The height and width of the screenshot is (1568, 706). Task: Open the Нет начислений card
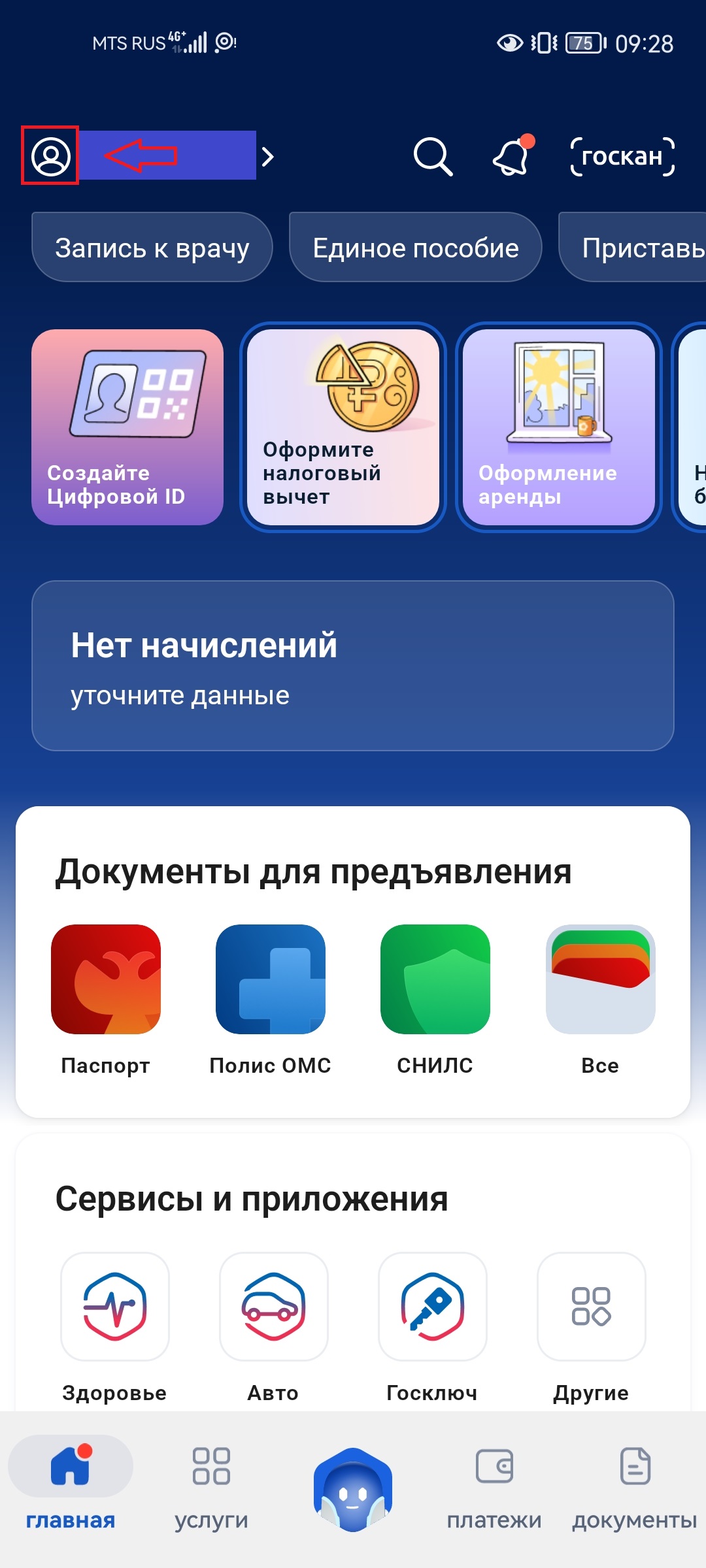coord(353,666)
